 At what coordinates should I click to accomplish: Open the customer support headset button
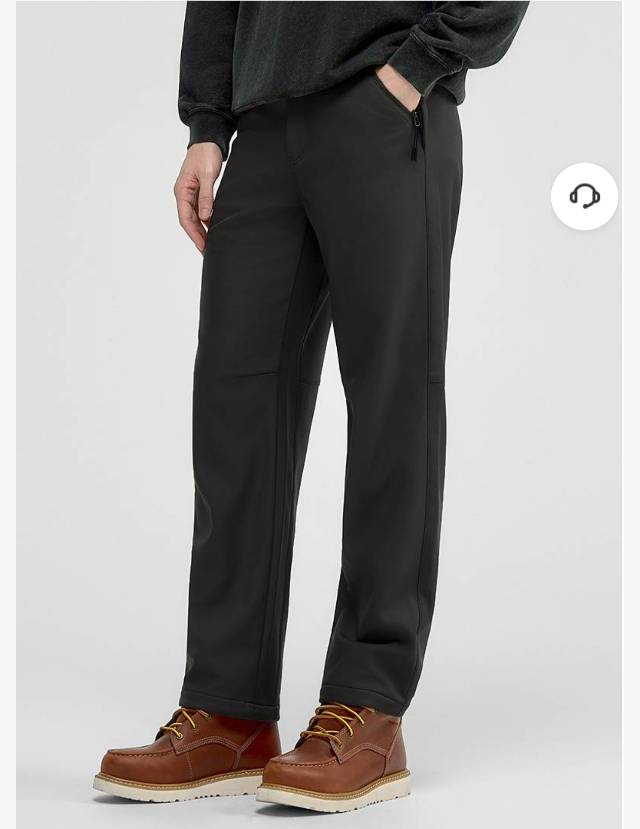tap(584, 196)
